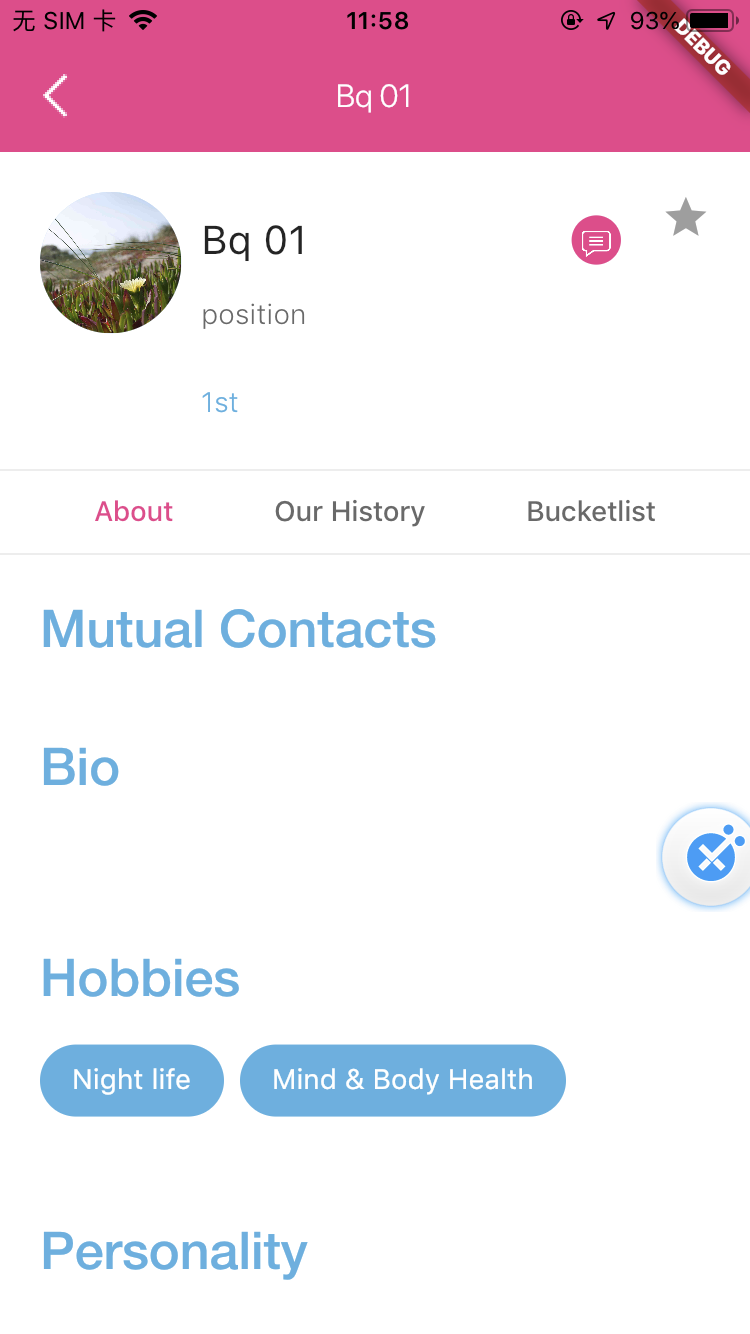Viewport: 750px width, 1334px height.
Task: Open chat message with Bq 01
Action: (x=596, y=241)
